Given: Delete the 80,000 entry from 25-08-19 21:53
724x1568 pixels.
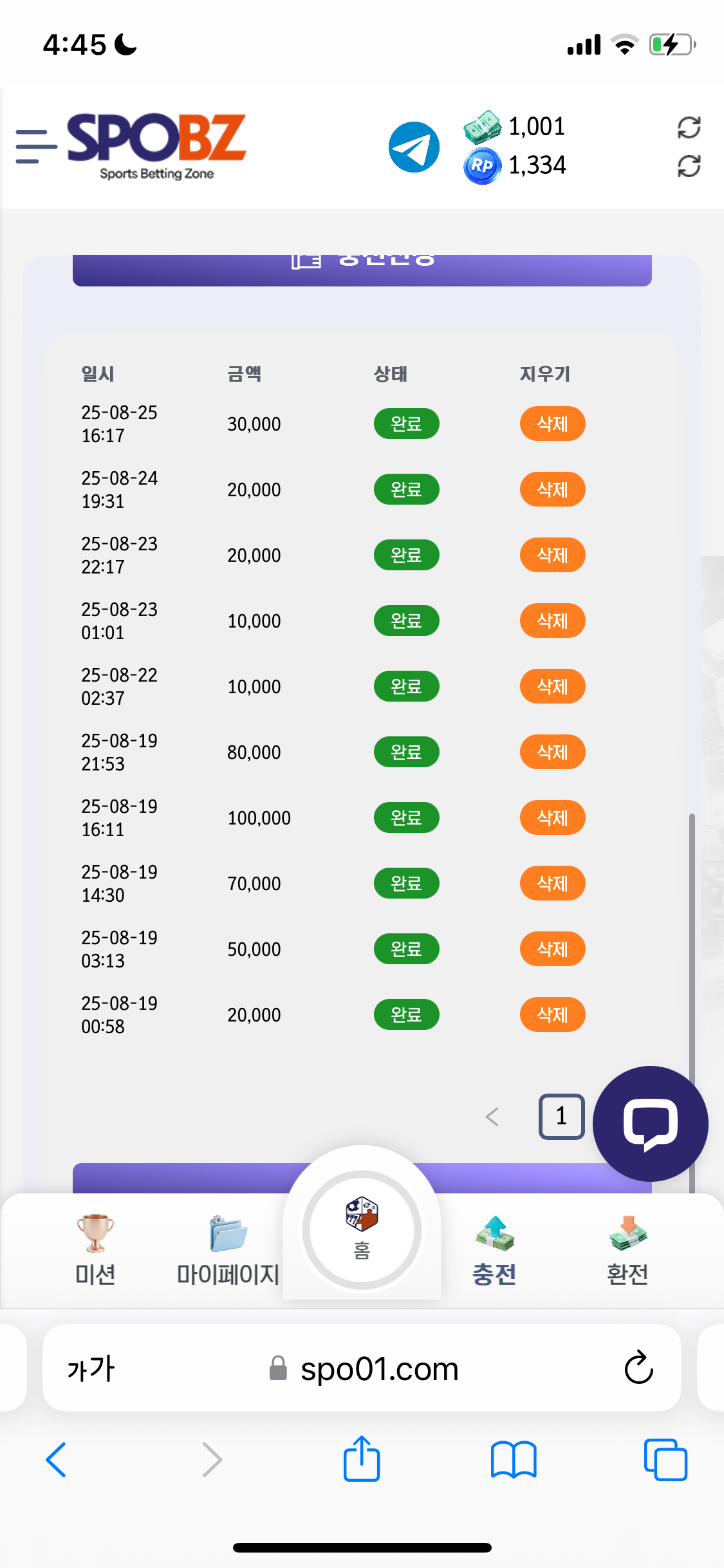Looking at the screenshot, I should (x=552, y=752).
